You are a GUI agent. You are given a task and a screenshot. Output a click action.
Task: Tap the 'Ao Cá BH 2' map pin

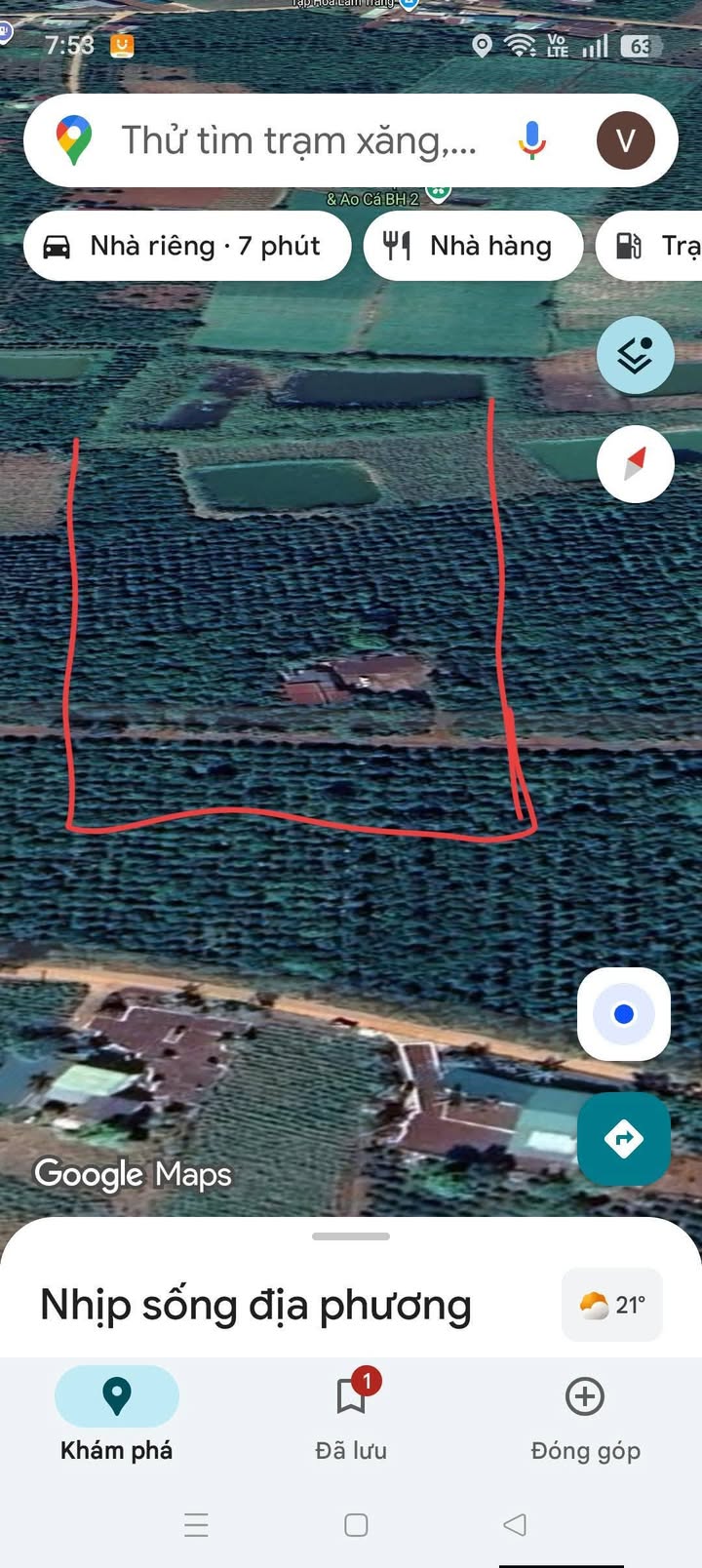[x=439, y=193]
